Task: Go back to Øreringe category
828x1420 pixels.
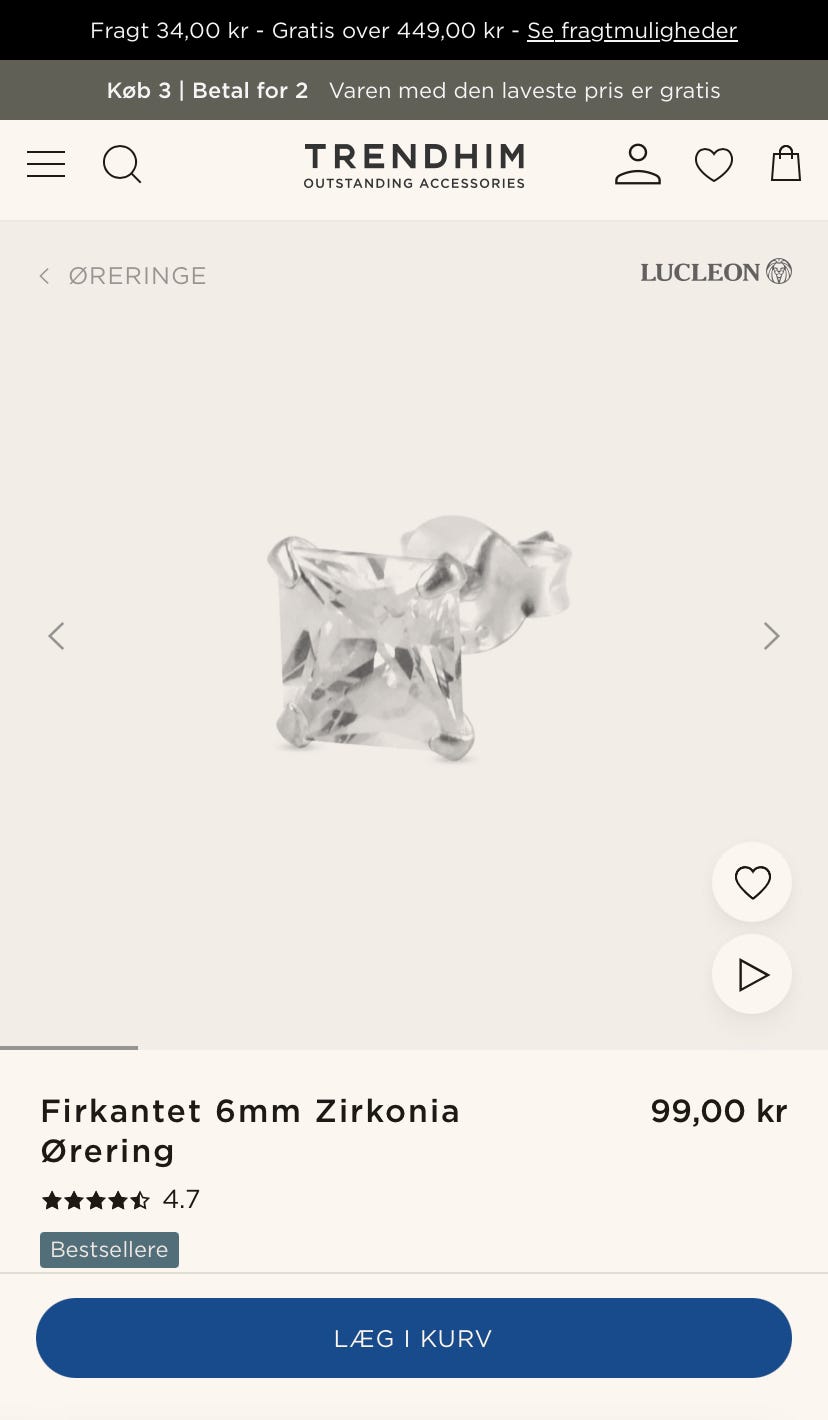Action: coord(123,276)
